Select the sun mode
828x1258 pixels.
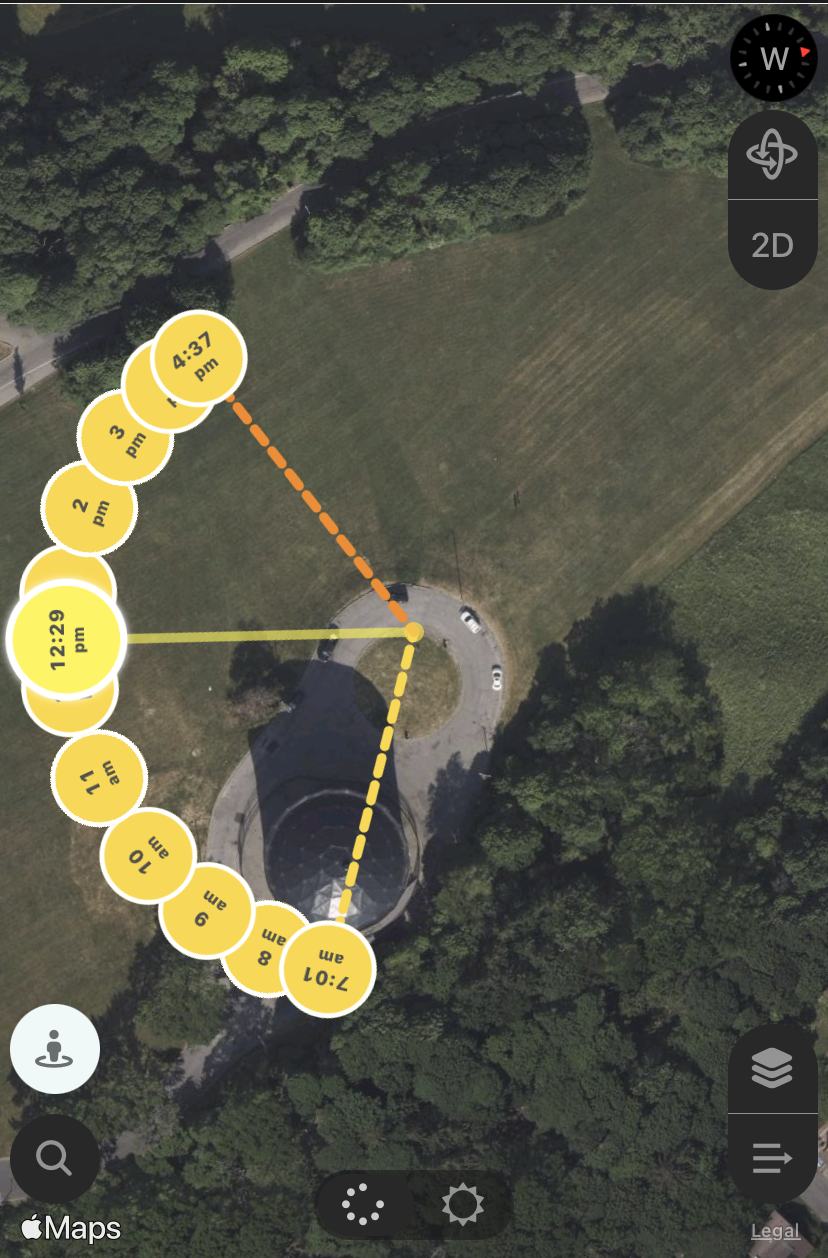(x=462, y=1205)
